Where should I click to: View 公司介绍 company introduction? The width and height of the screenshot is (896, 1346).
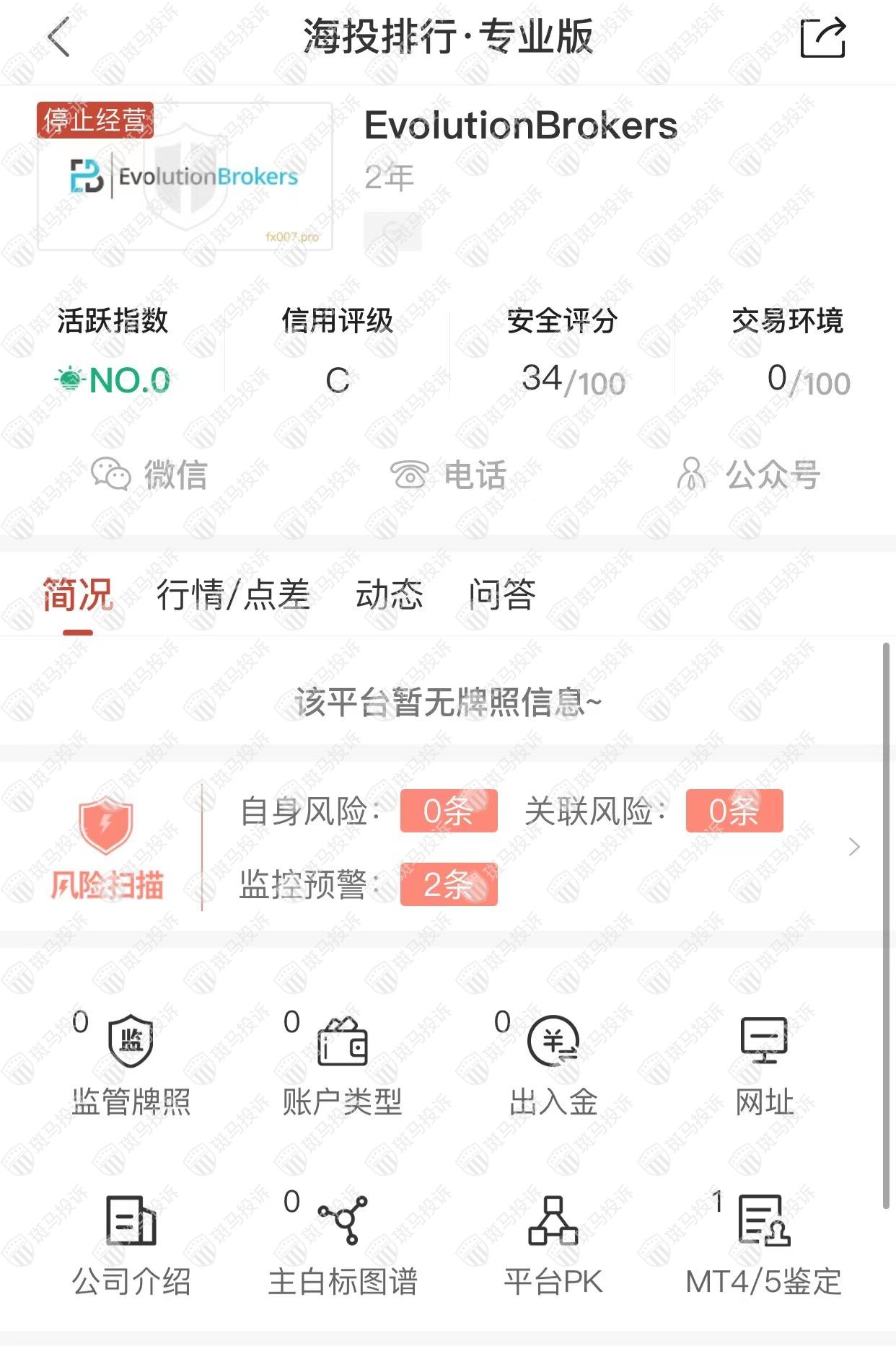coord(131,1245)
